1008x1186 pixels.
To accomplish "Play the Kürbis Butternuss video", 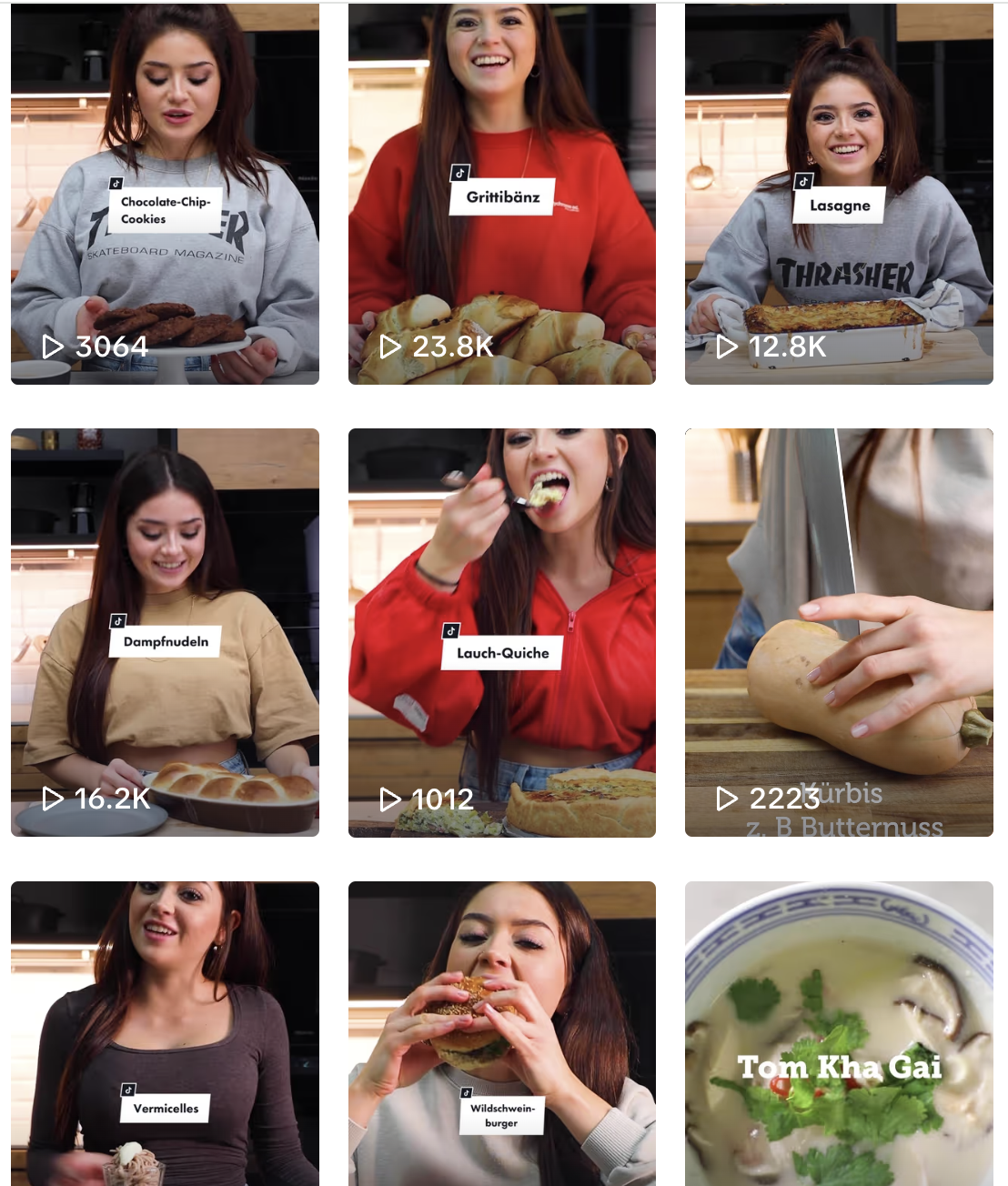I will (838, 632).
